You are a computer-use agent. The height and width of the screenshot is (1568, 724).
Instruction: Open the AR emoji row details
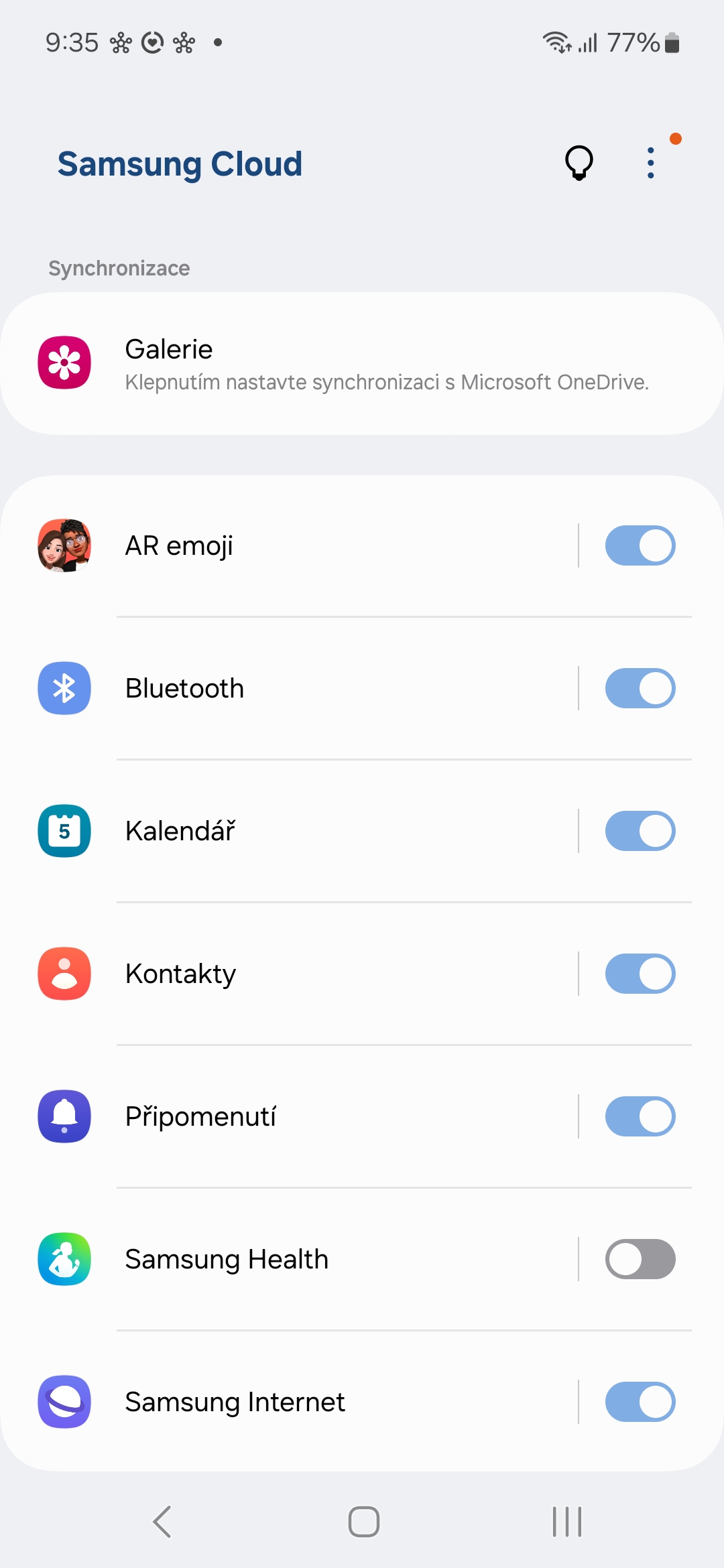[x=288, y=545]
